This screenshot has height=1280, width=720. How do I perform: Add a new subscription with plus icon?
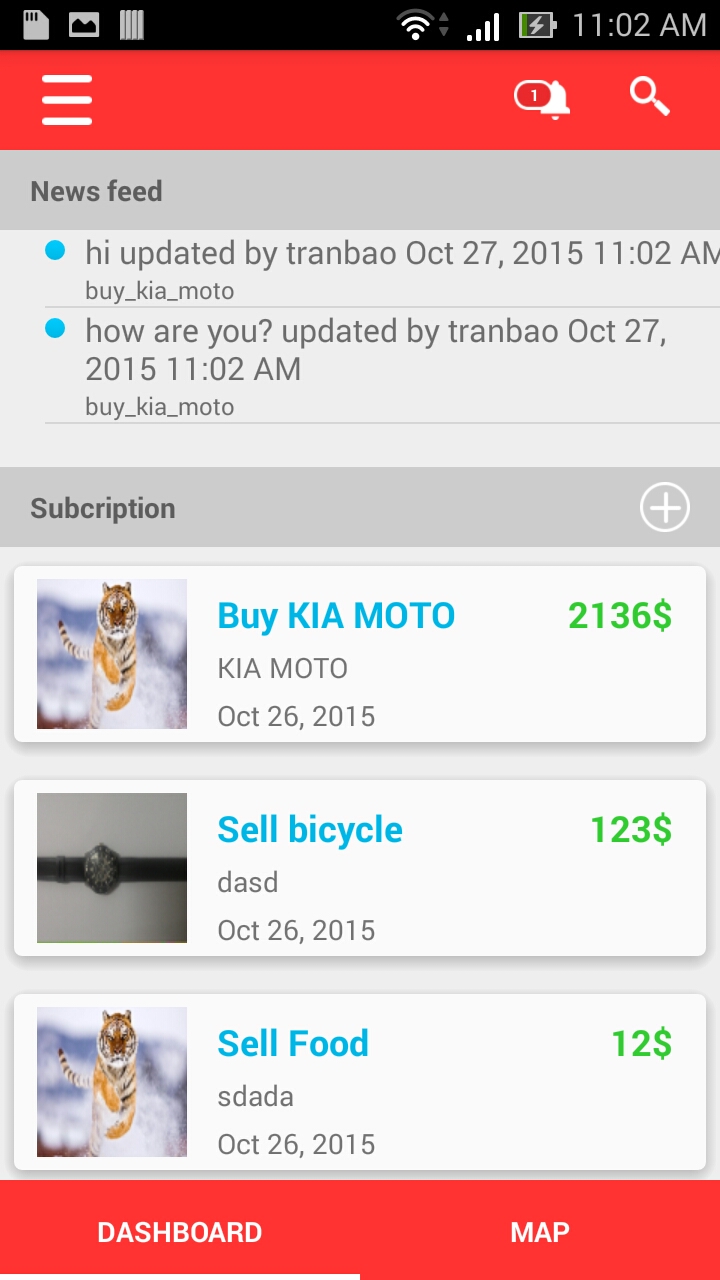click(x=665, y=508)
